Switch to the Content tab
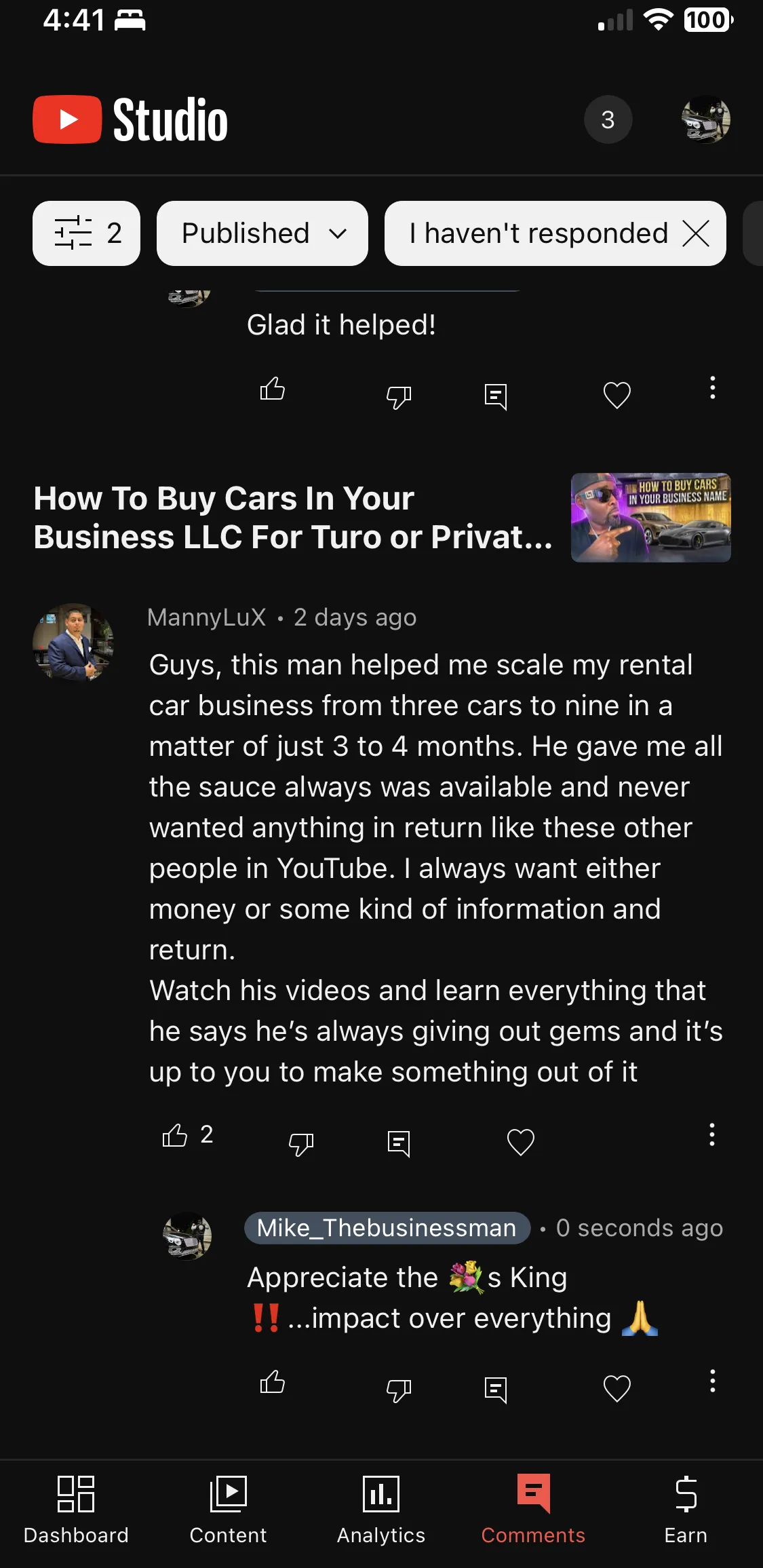Image resolution: width=763 pixels, height=1568 pixels. pos(228,1511)
